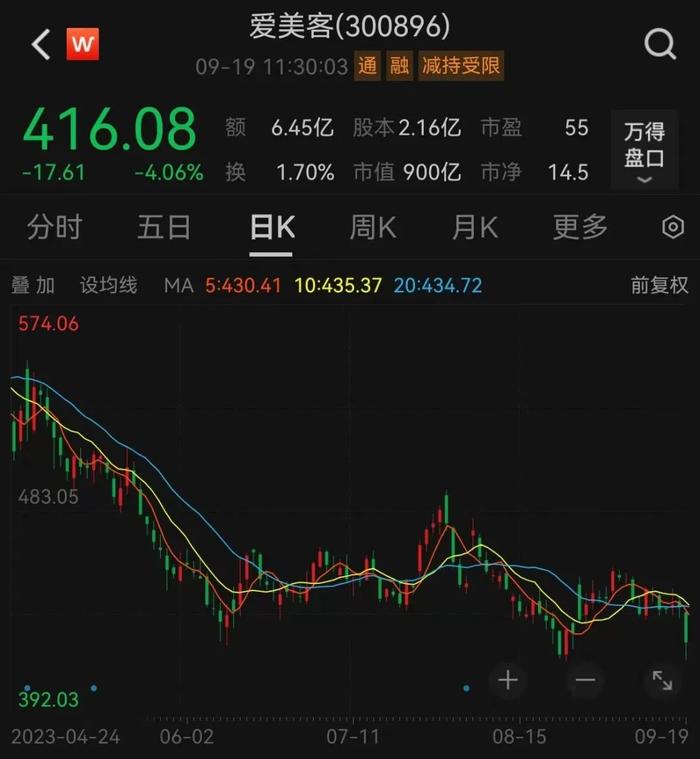Switch to the 分时 chart tab
This screenshot has height=759, width=700.
pyautogui.click(x=54, y=227)
